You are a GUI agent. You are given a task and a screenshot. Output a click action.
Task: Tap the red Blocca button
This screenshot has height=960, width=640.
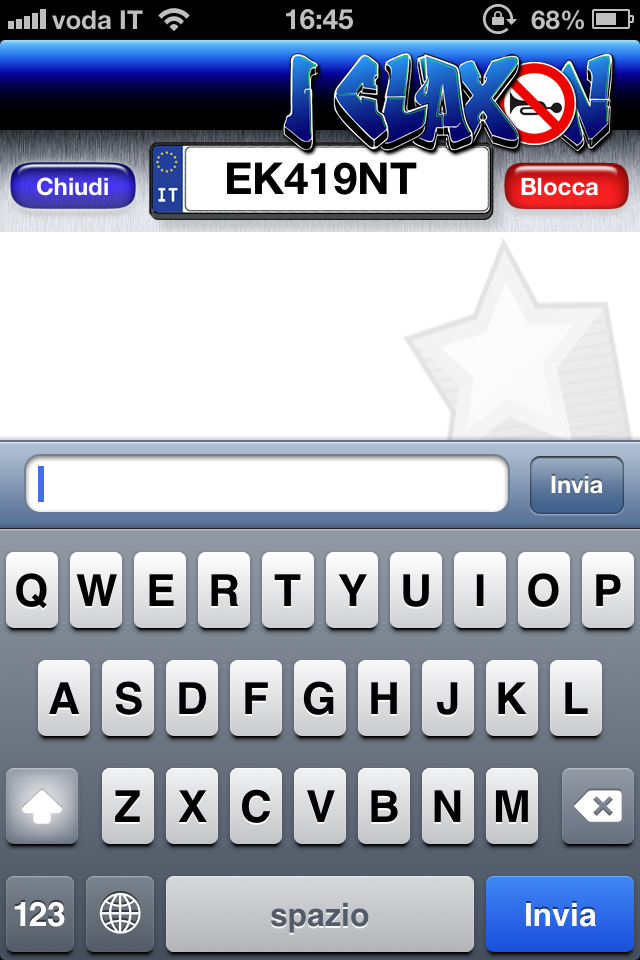click(x=559, y=187)
